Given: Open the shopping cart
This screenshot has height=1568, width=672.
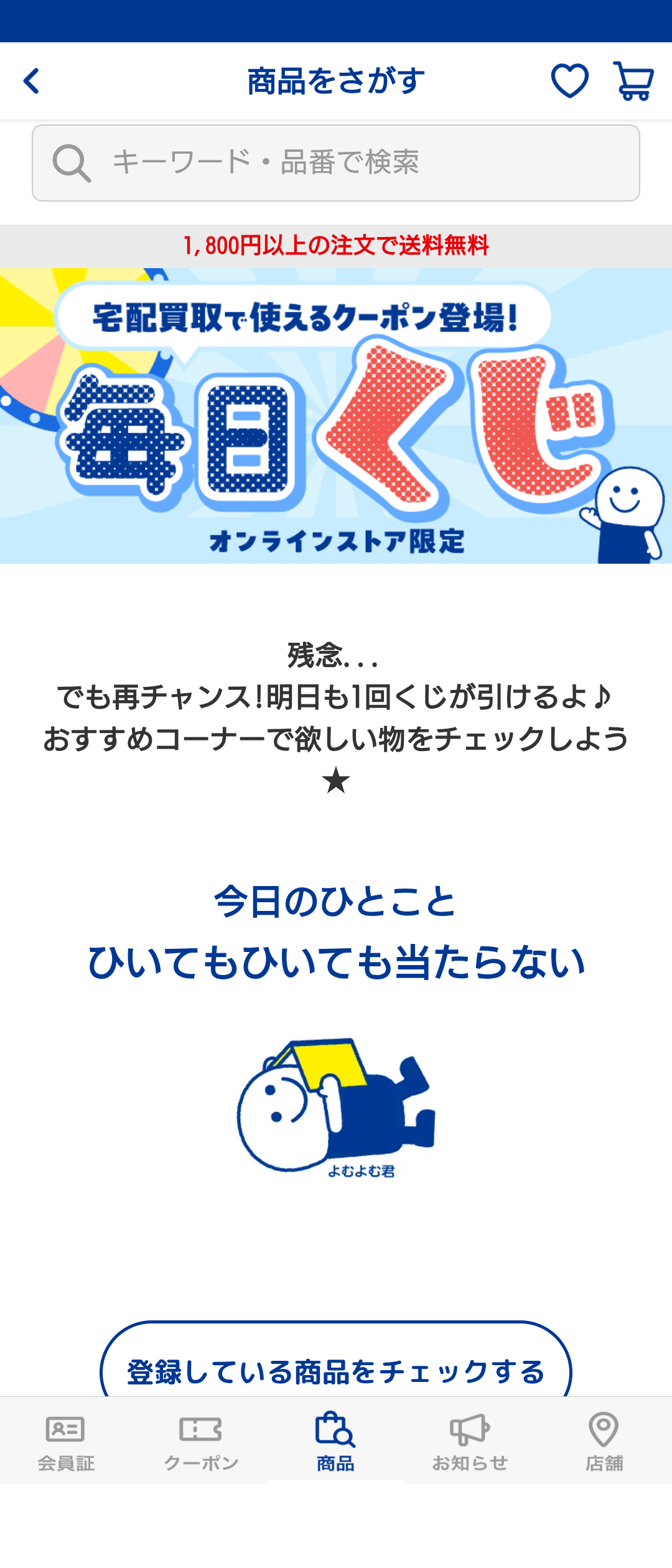Looking at the screenshot, I should 633,82.
